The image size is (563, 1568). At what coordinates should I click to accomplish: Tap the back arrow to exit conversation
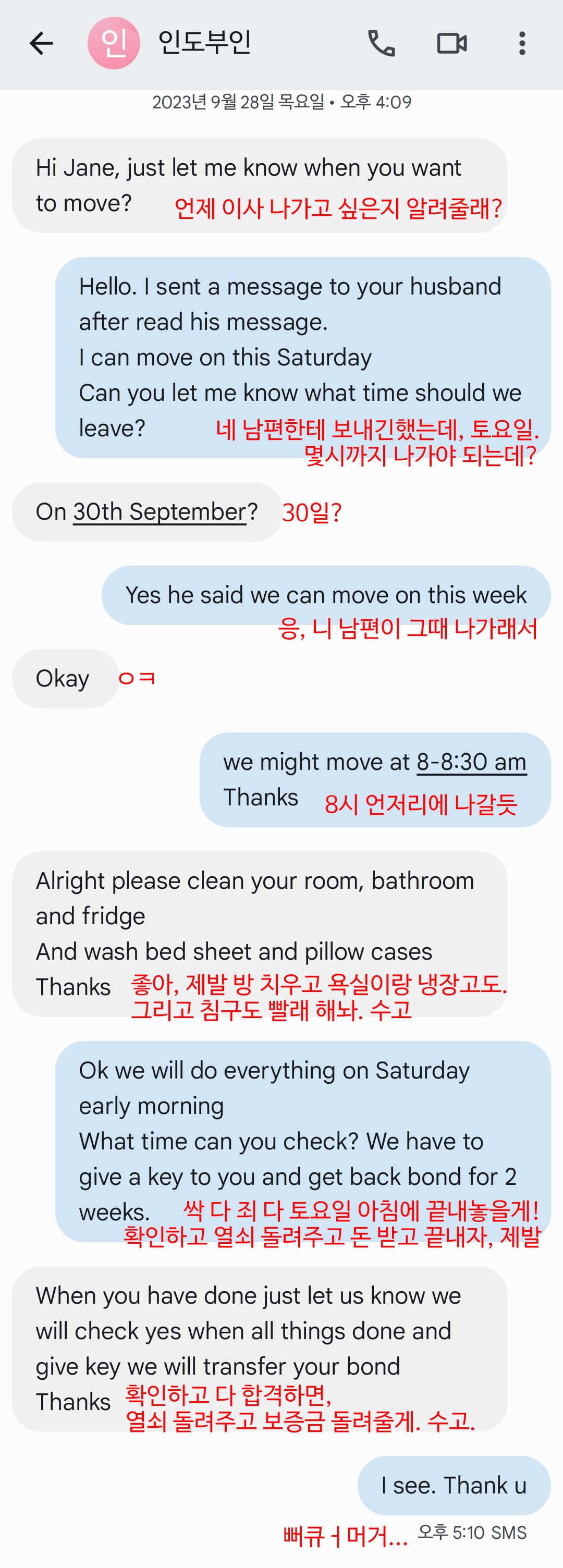41,43
